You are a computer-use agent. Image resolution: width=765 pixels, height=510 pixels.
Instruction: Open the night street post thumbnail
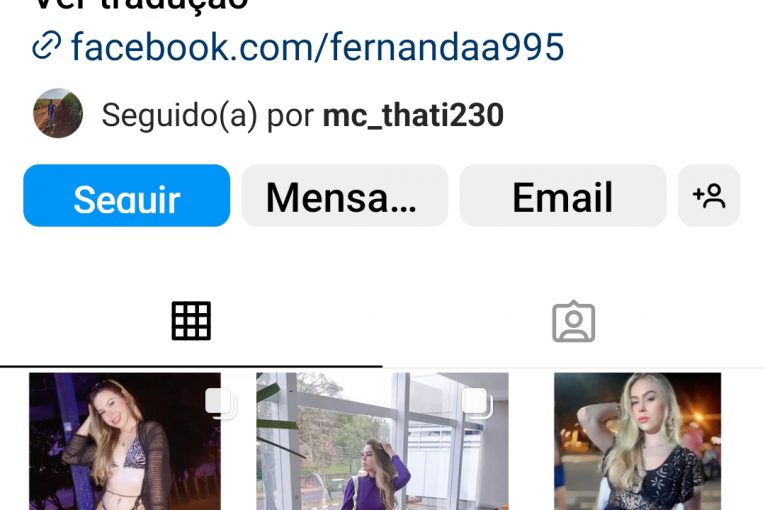(x=637, y=441)
